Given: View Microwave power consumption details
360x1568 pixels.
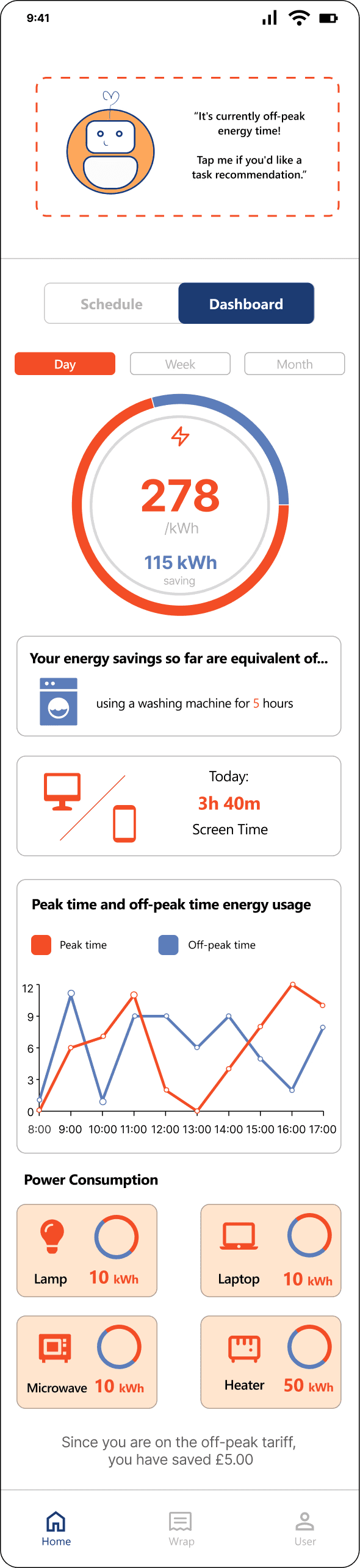Looking at the screenshot, I should pos(87,1362).
